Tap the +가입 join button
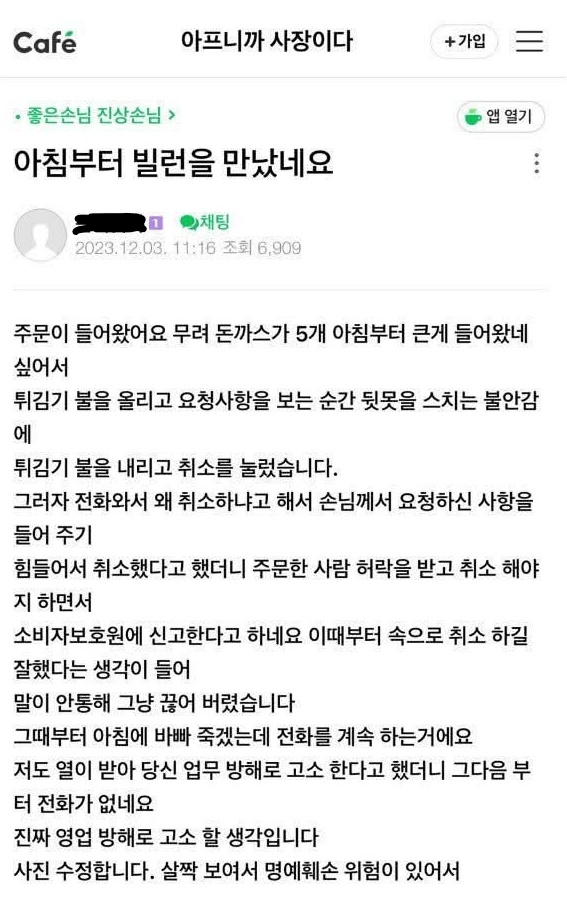Screen dimensions: 567x899 point(464,41)
